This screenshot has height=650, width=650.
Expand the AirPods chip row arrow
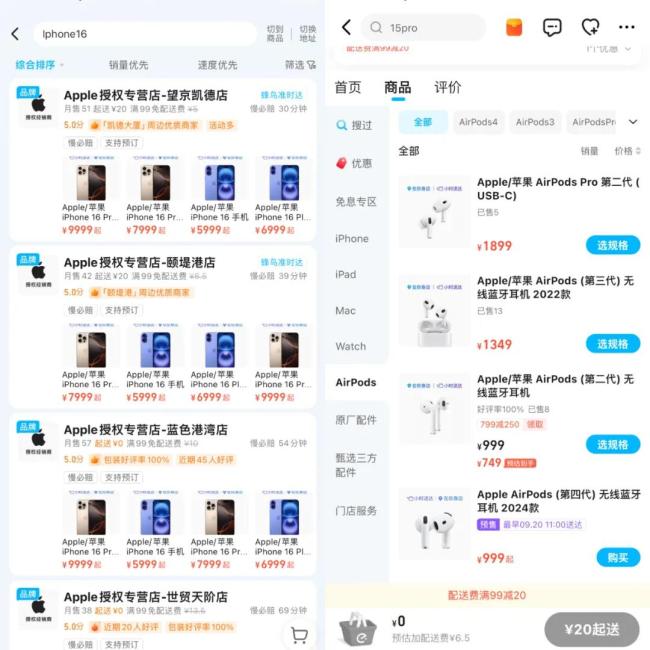click(x=632, y=122)
